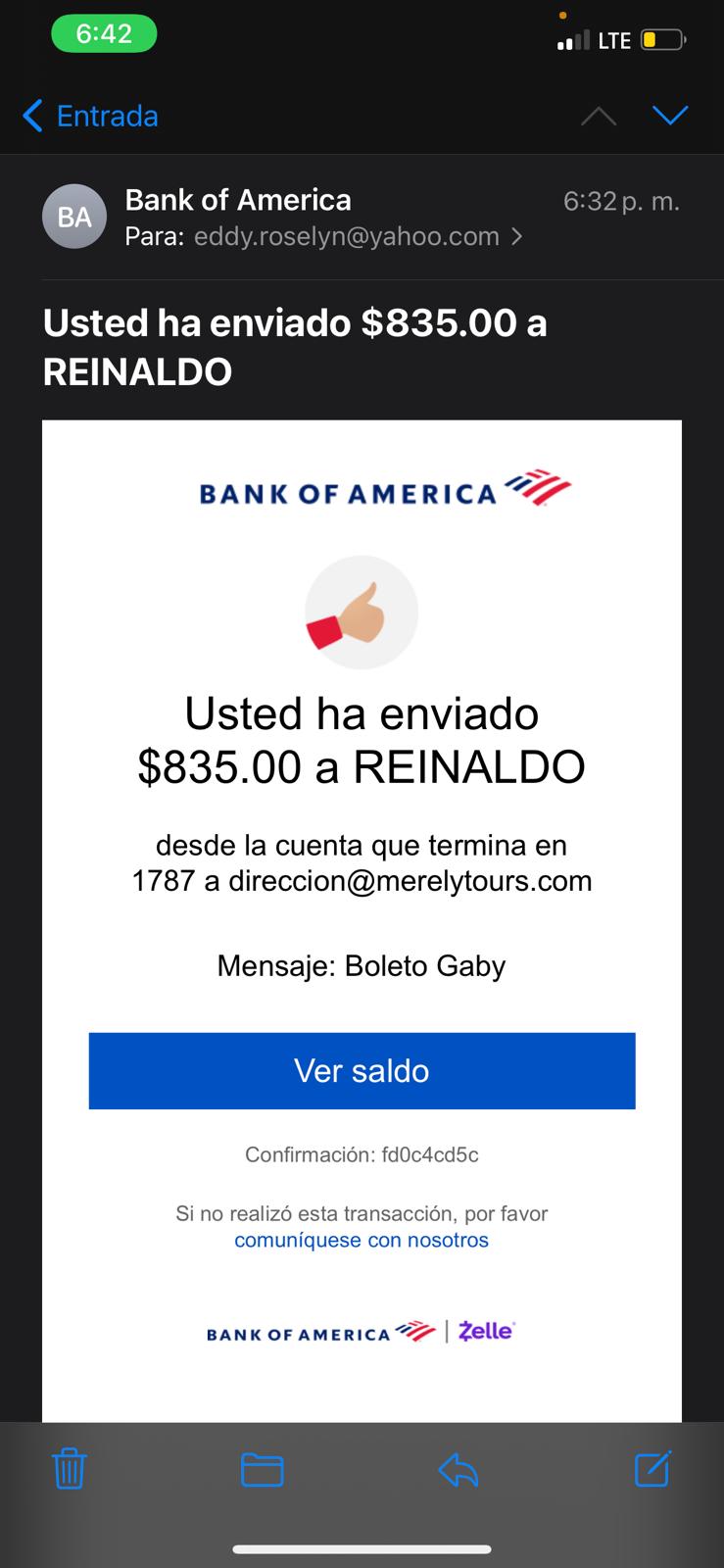
Task: Open the comuníquese con nosotros link
Action: [362, 1240]
